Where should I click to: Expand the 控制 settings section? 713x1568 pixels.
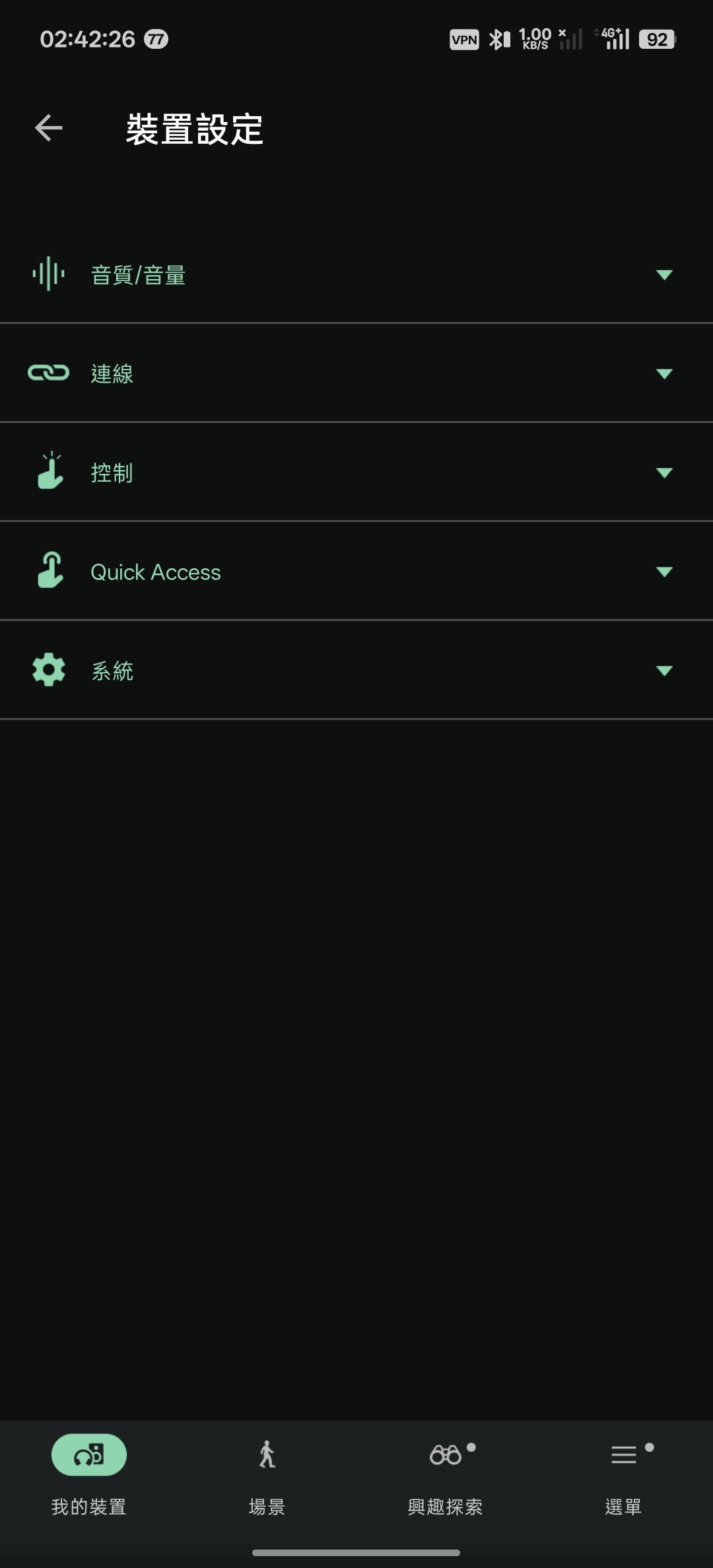pos(356,473)
